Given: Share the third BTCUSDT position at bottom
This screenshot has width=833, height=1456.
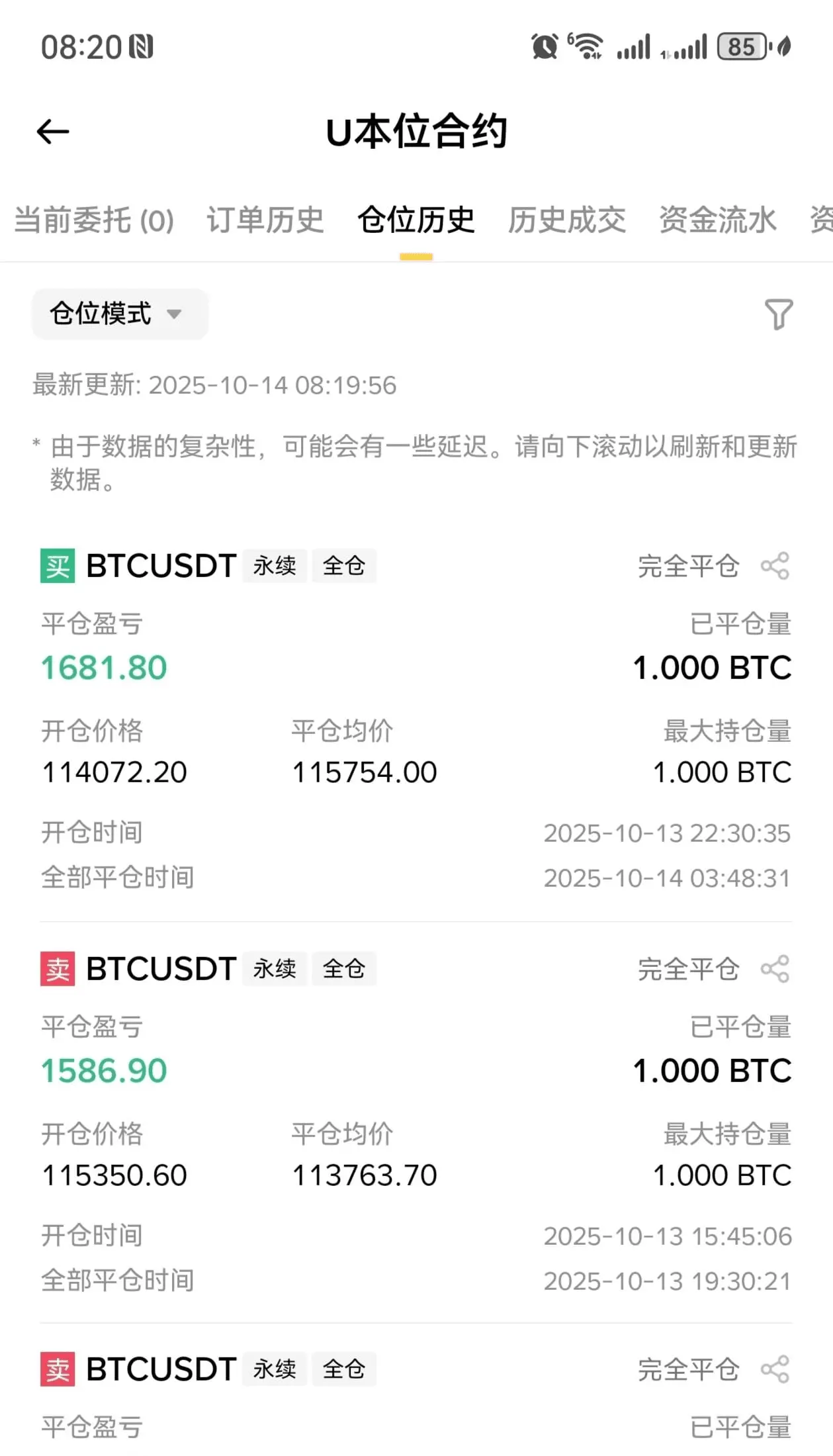Looking at the screenshot, I should pyautogui.click(x=775, y=1369).
